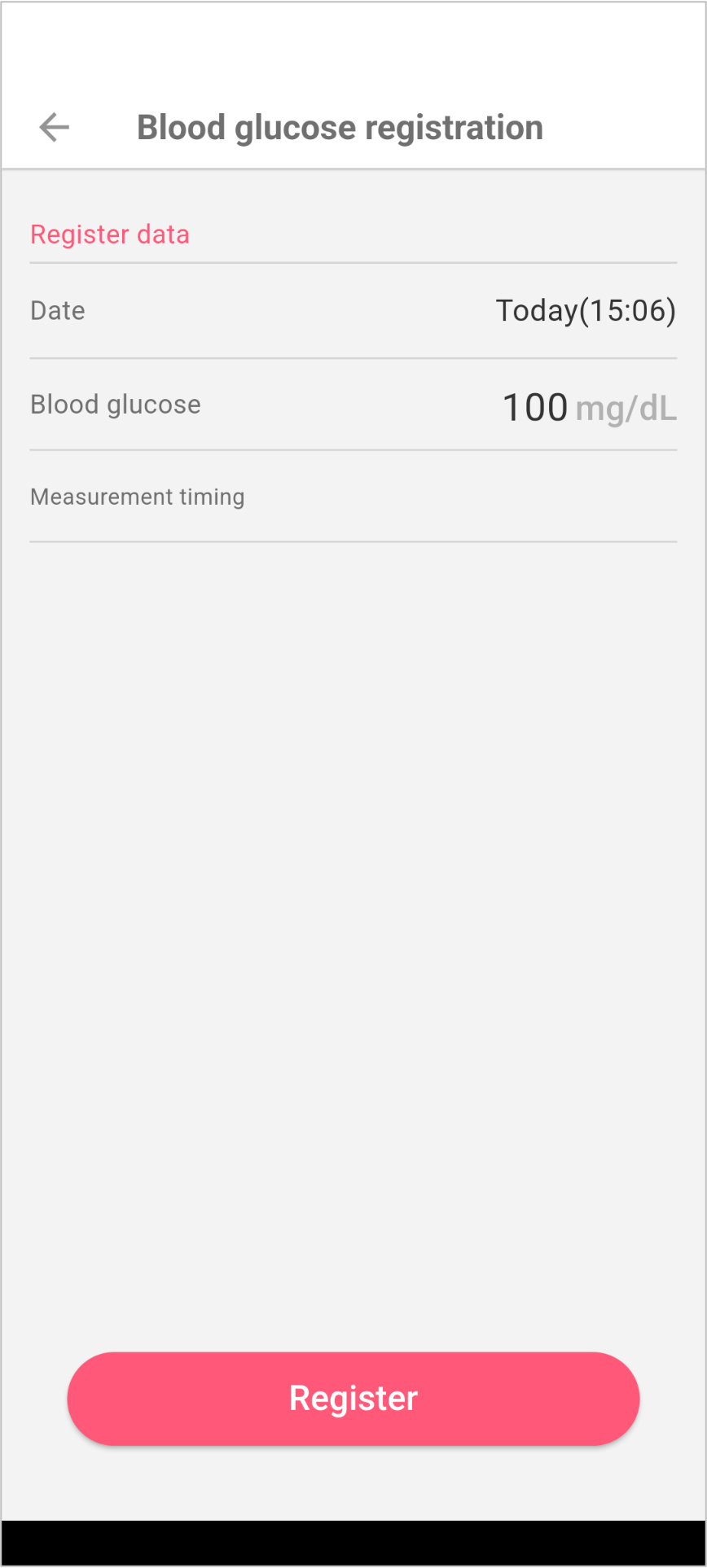Change the Date row set to Today
The width and height of the screenshot is (707, 1568).
[x=353, y=311]
